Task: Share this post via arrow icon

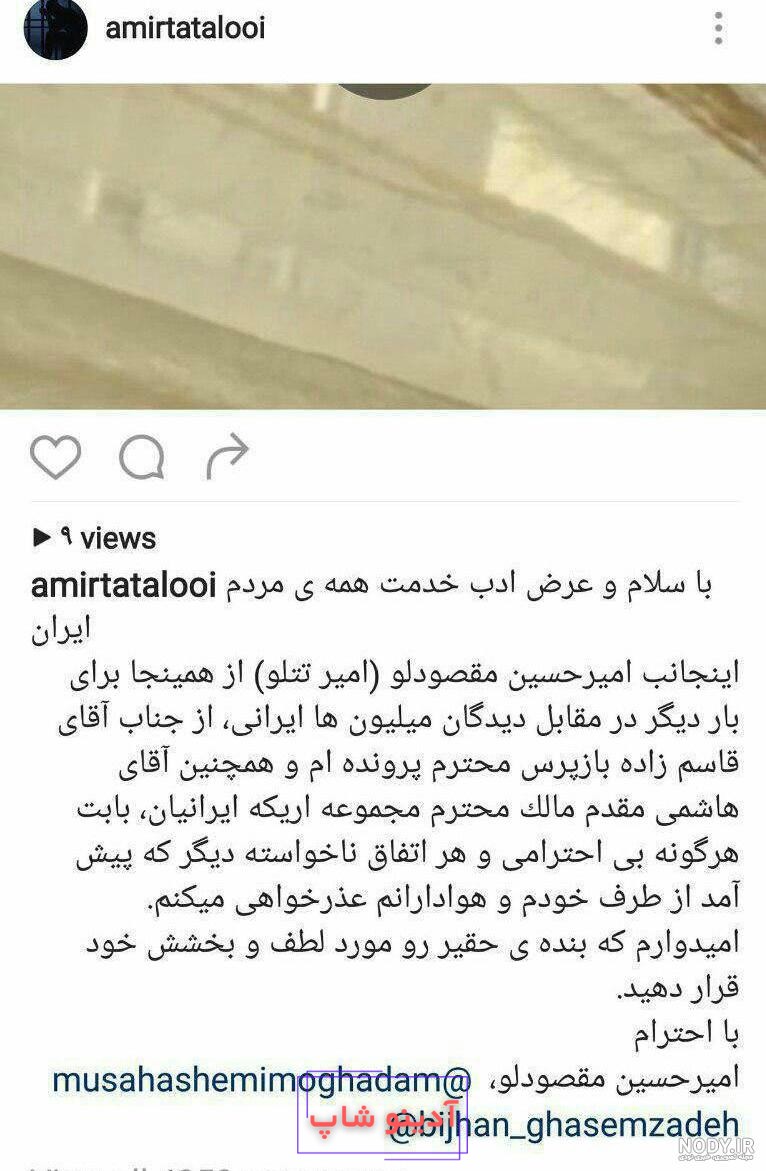Action: pos(227,458)
